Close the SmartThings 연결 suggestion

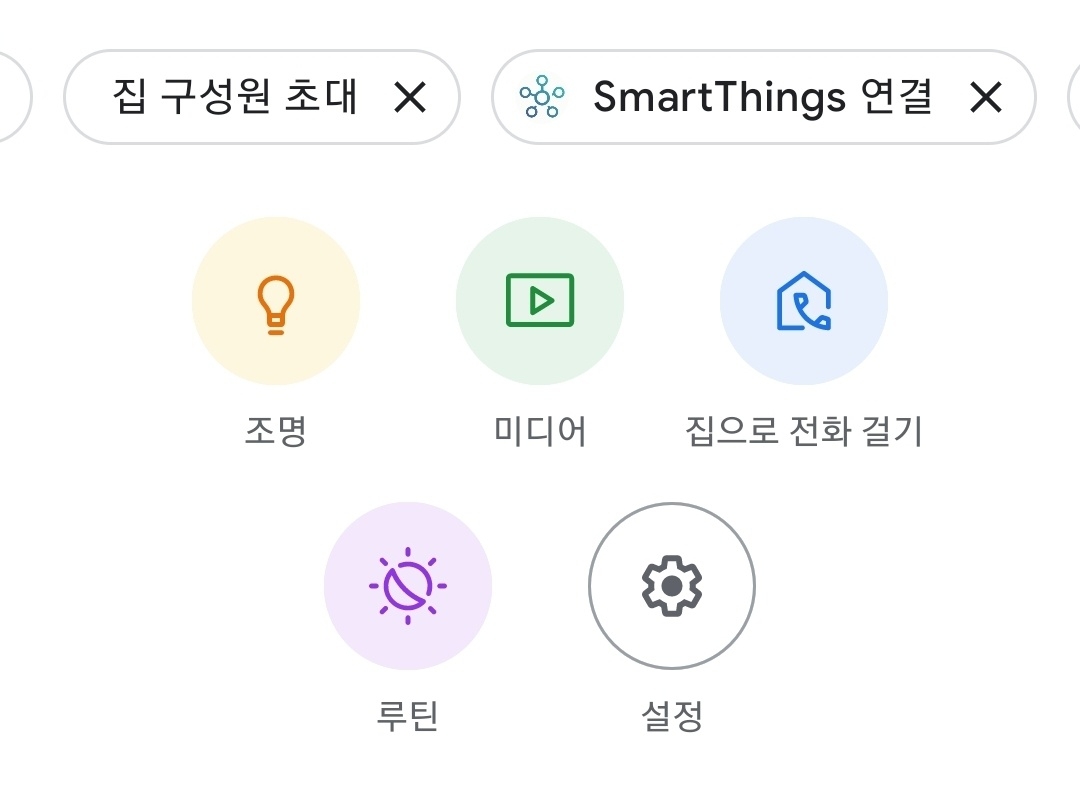point(986,97)
